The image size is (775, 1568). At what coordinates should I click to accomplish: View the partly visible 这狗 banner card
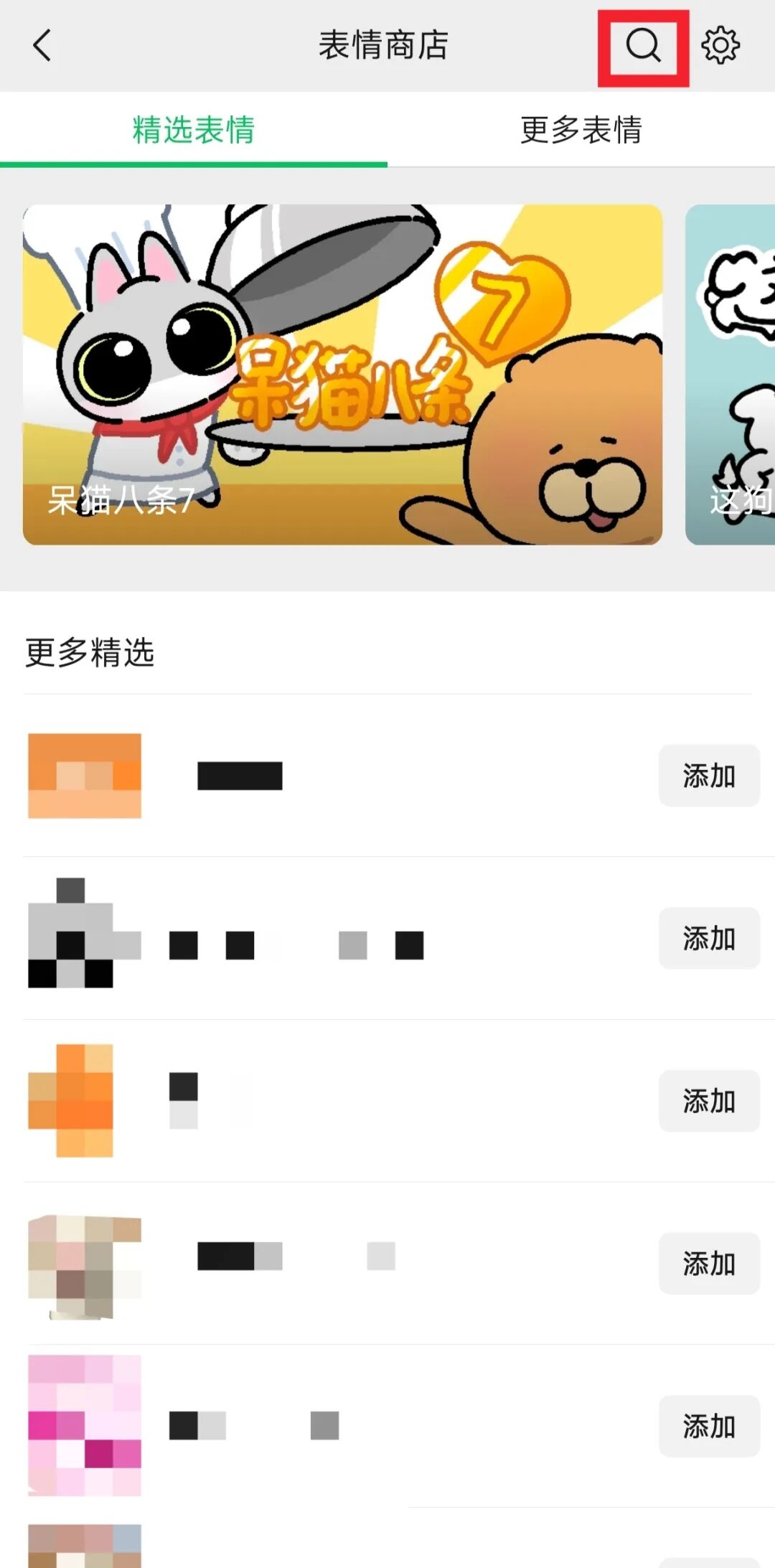[x=731, y=374]
